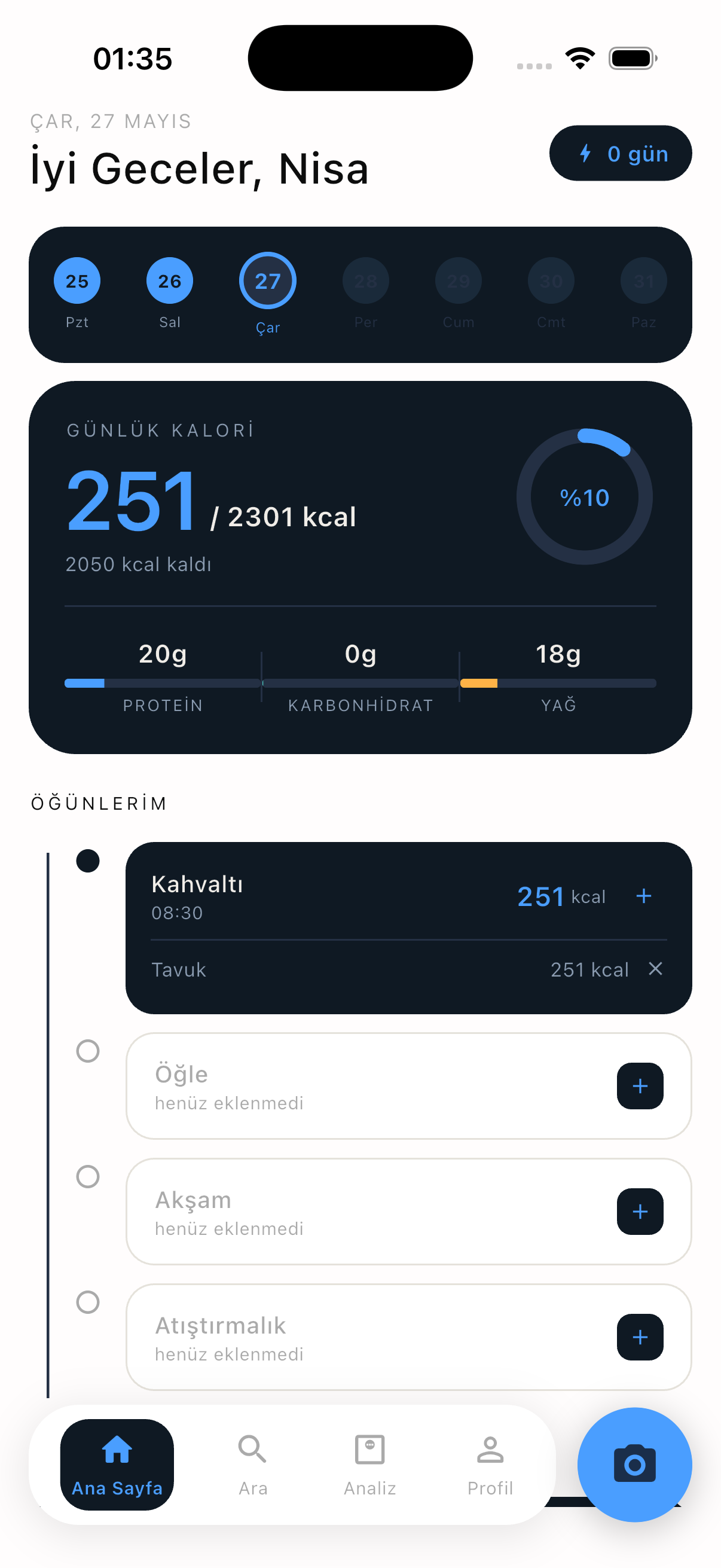Switch to the Analiz tab
Viewport: 721px width, 1568px height.
369,1465
